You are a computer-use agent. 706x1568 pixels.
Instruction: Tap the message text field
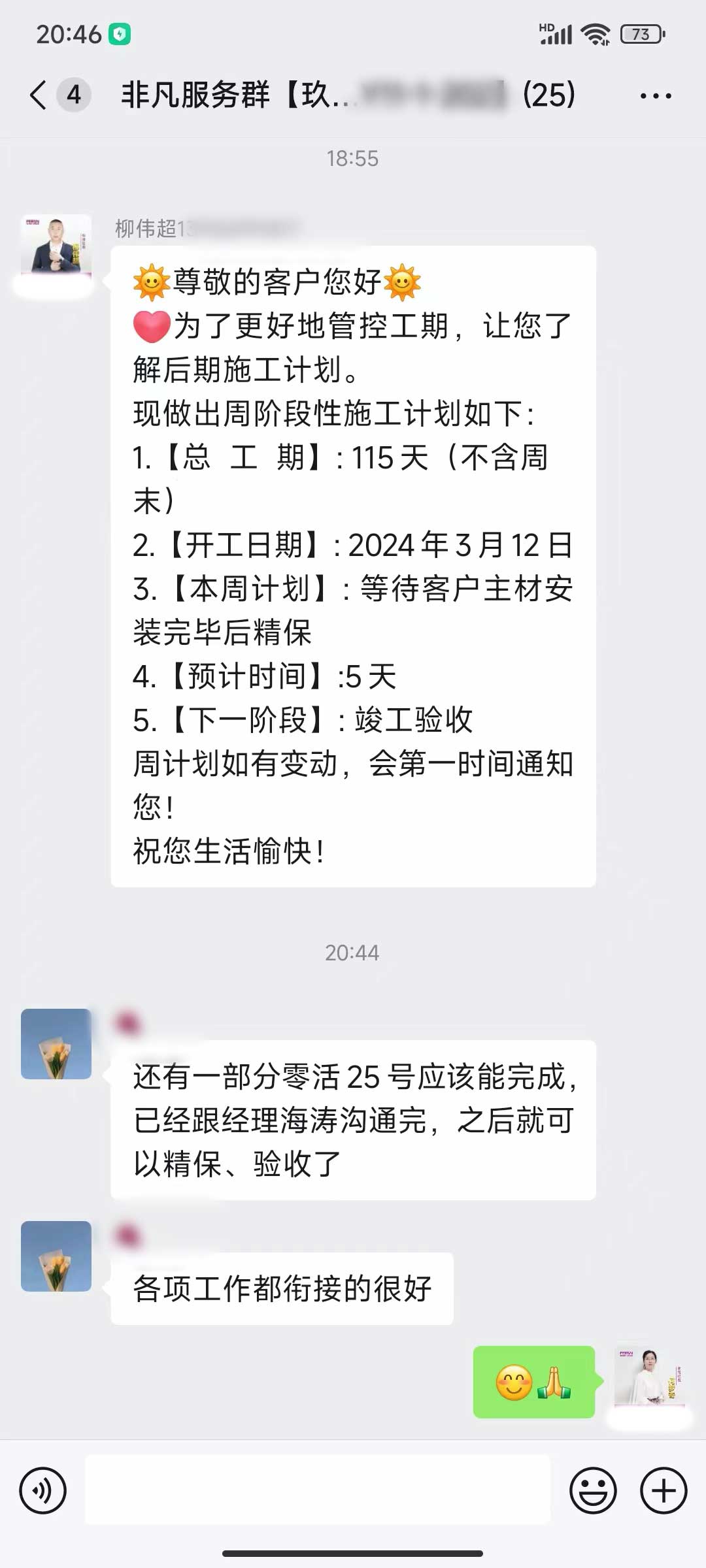click(x=318, y=1491)
